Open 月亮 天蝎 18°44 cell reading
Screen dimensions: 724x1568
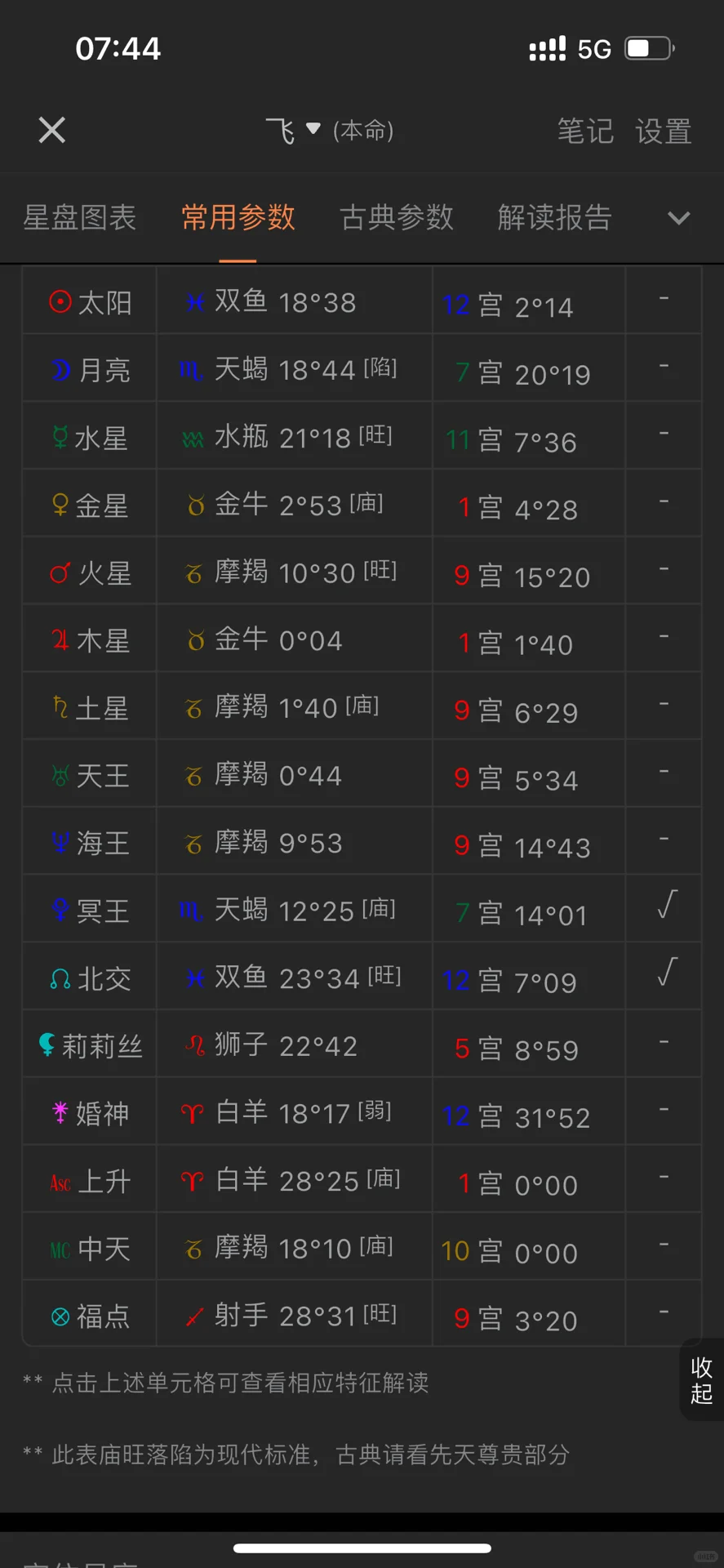pyautogui.click(x=294, y=368)
